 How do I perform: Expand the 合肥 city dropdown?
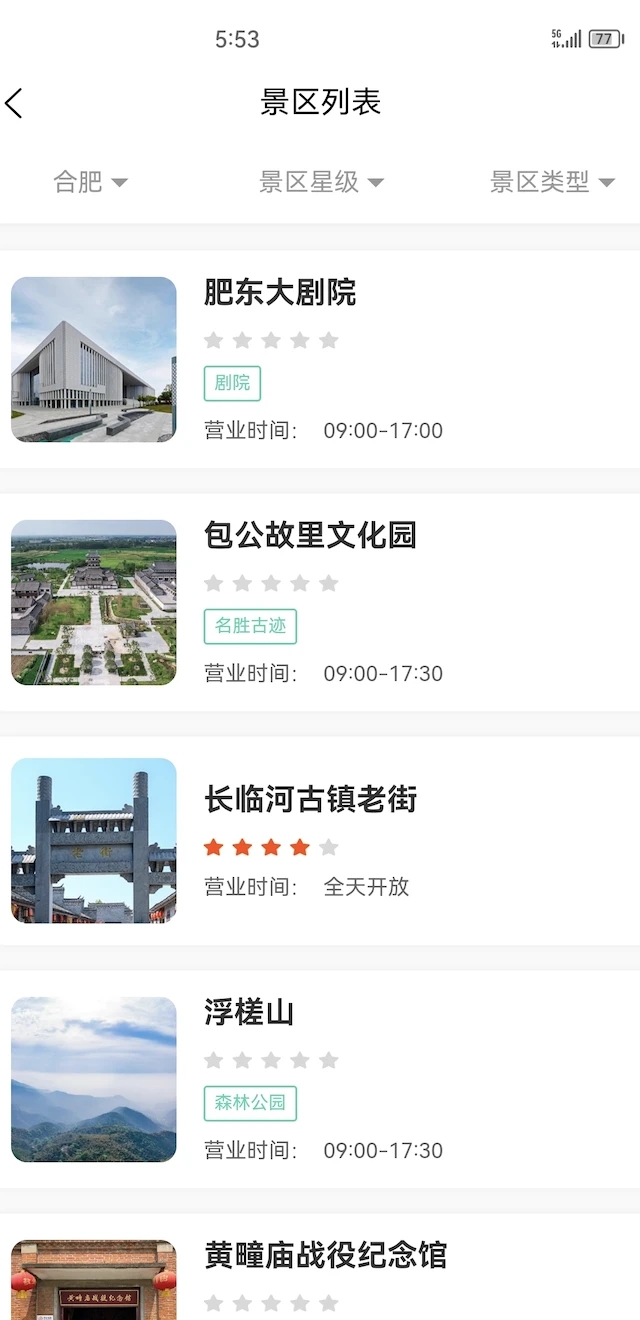tap(90, 182)
